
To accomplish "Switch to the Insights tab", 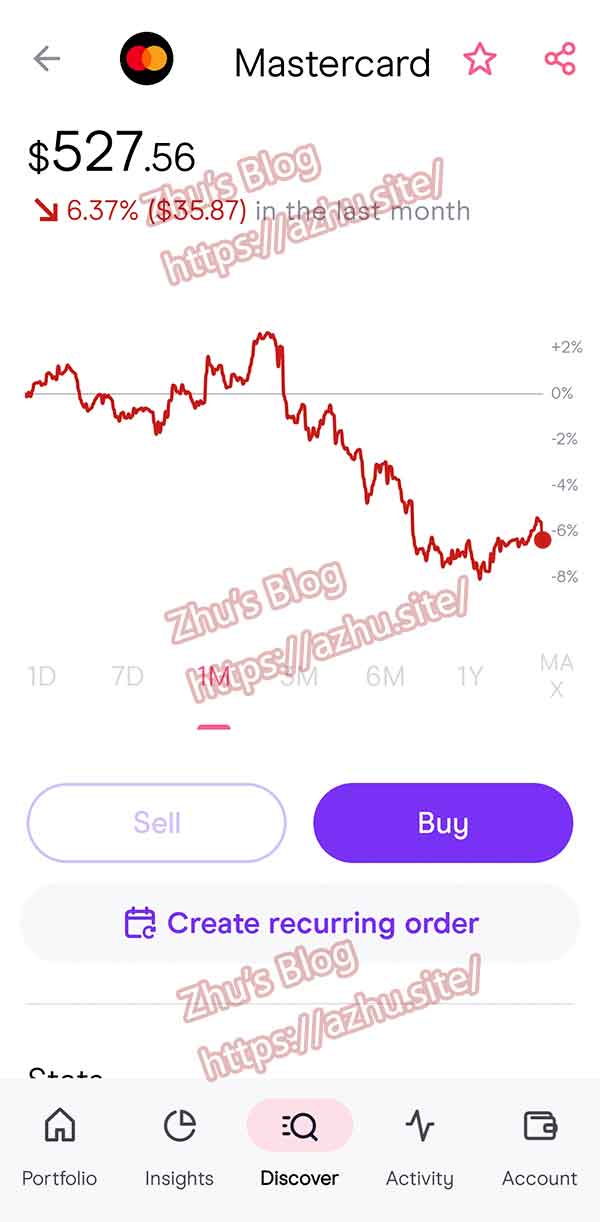I will [180, 1146].
